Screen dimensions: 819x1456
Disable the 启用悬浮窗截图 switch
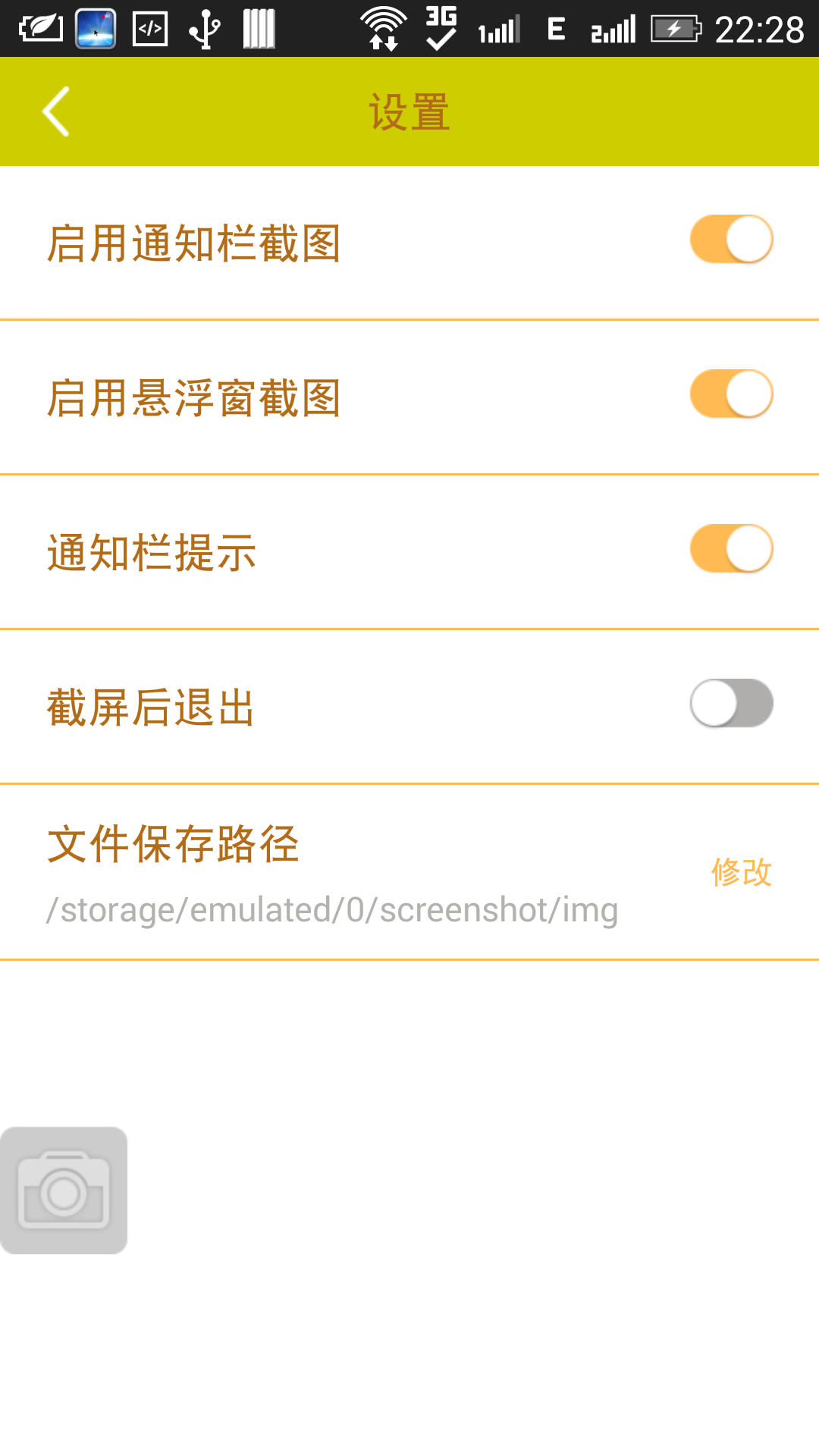click(x=731, y=394)
